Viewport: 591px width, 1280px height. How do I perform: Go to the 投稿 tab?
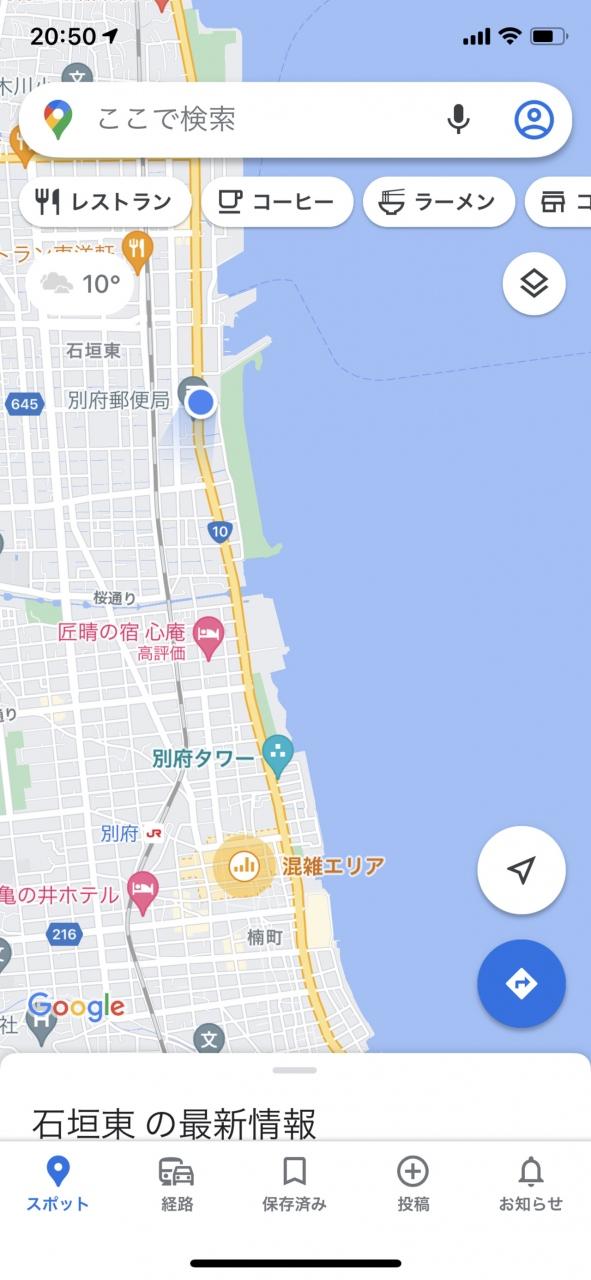coord(413,1184)
